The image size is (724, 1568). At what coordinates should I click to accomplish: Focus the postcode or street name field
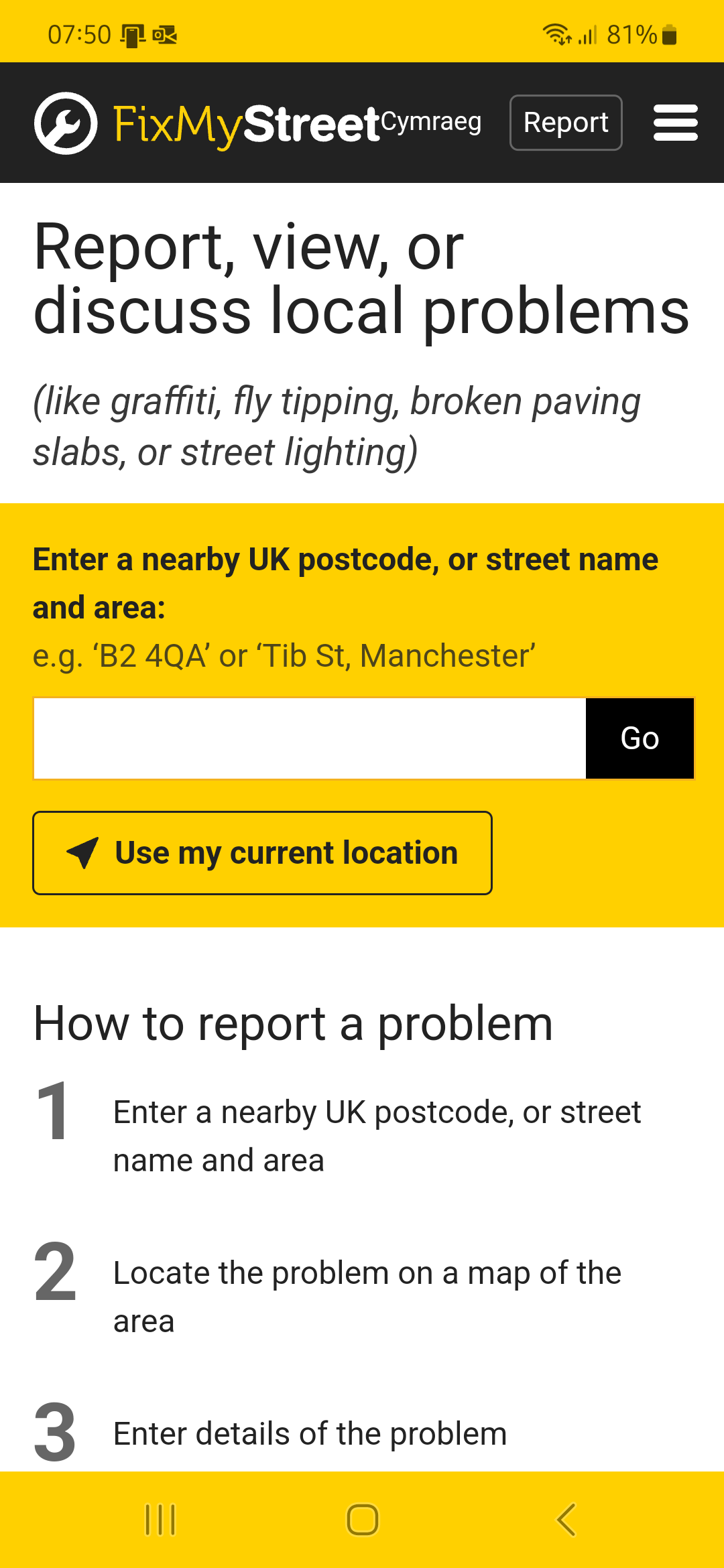click(x=310, y=738)
